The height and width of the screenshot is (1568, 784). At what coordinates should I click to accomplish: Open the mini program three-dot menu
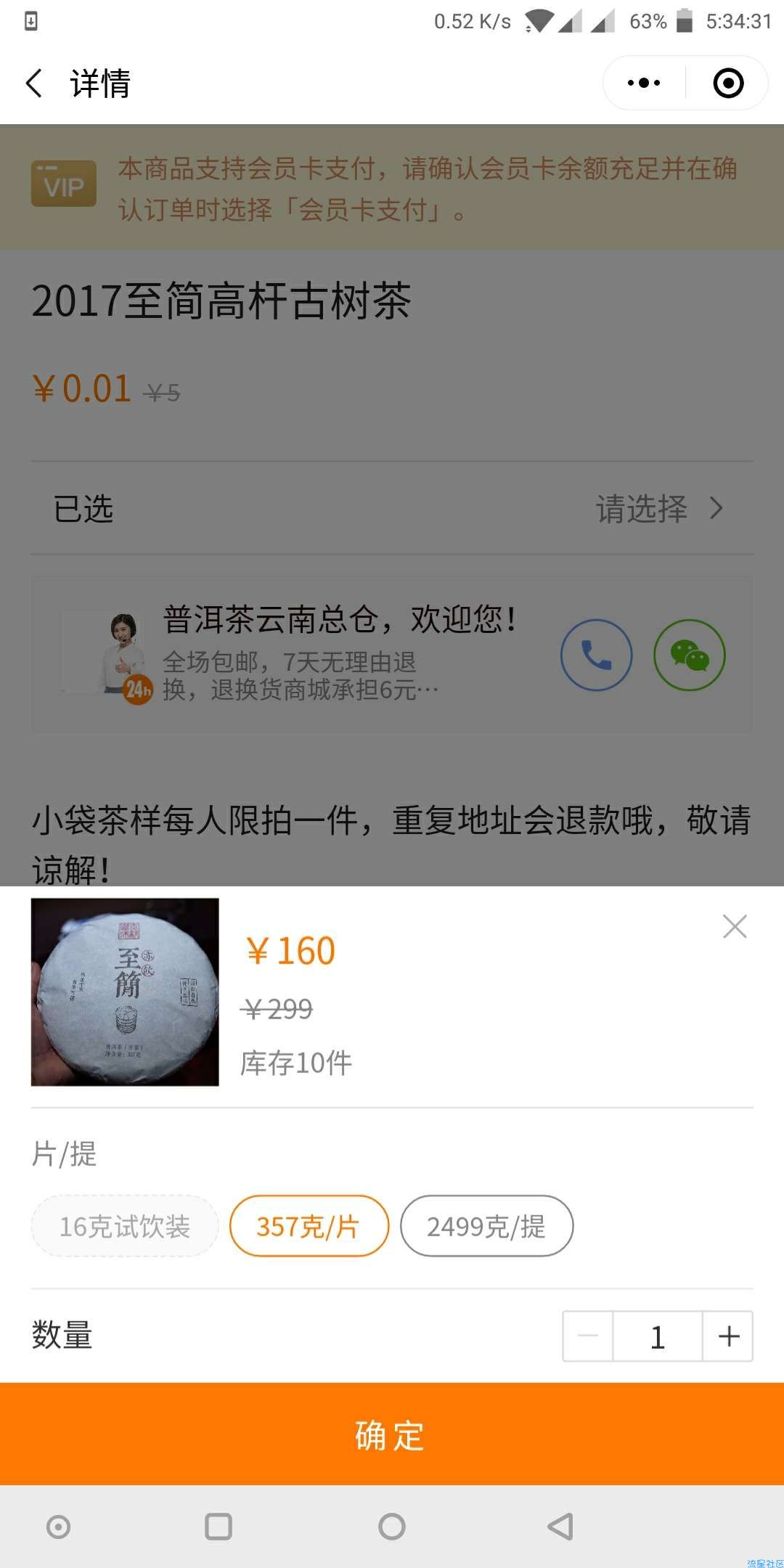(644, 83)
